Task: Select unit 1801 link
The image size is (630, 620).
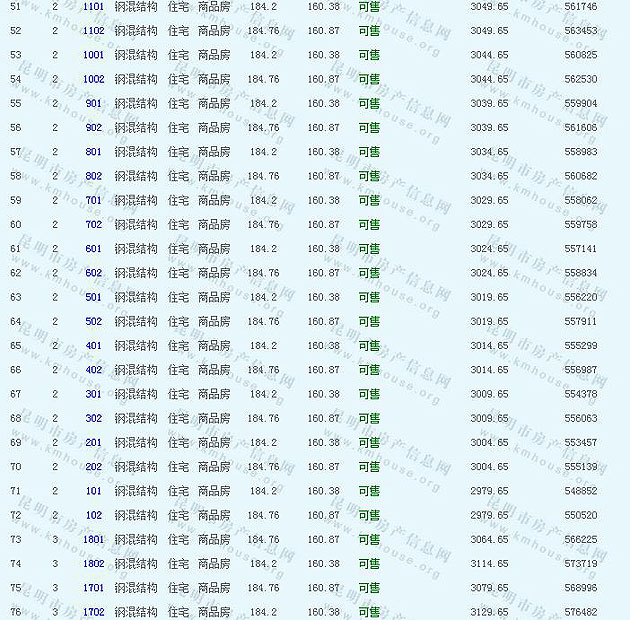Action: [93, 540]
